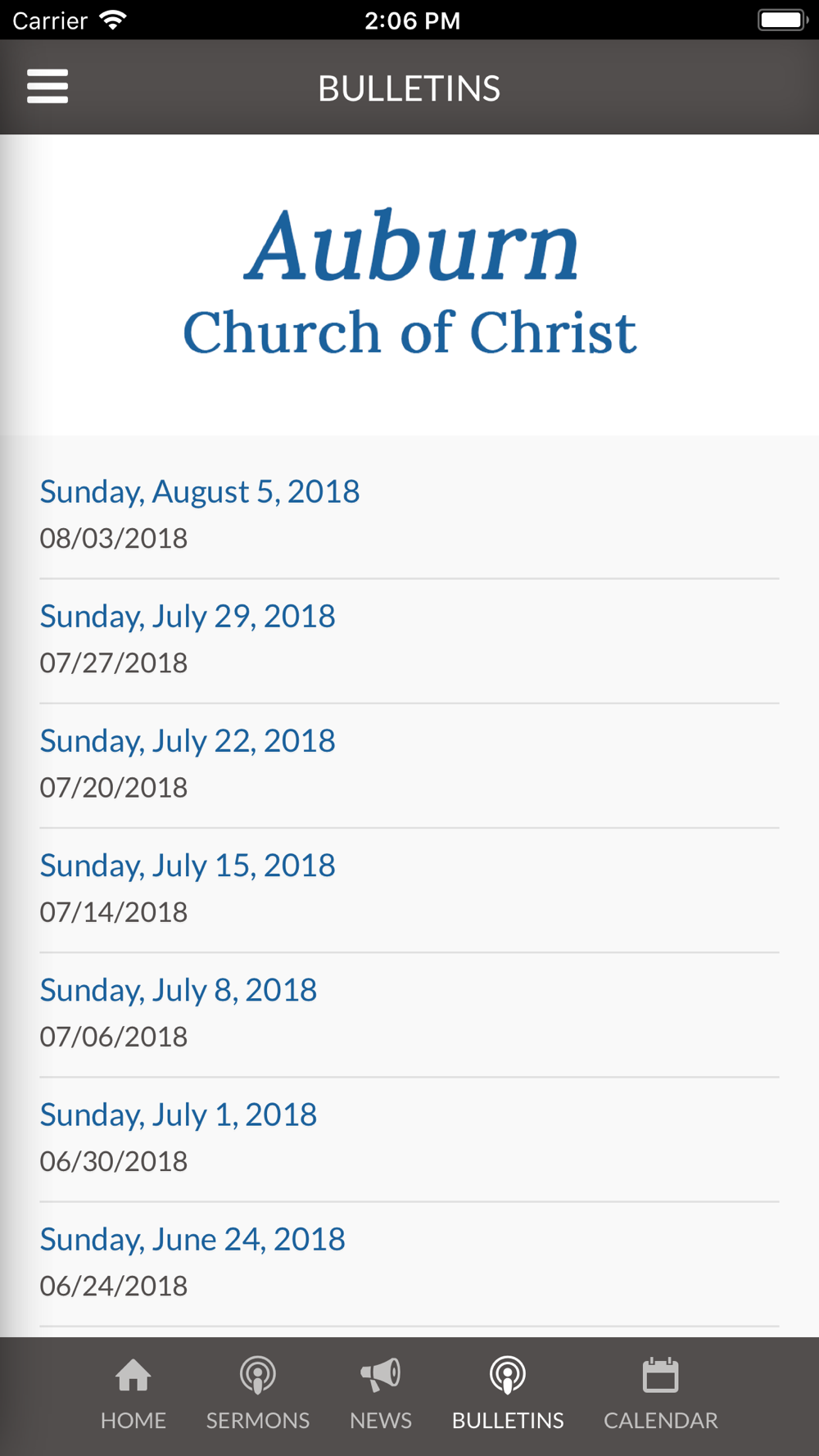View the Sunday, July 22, 2018 bulletin

(x=409, y=765)
